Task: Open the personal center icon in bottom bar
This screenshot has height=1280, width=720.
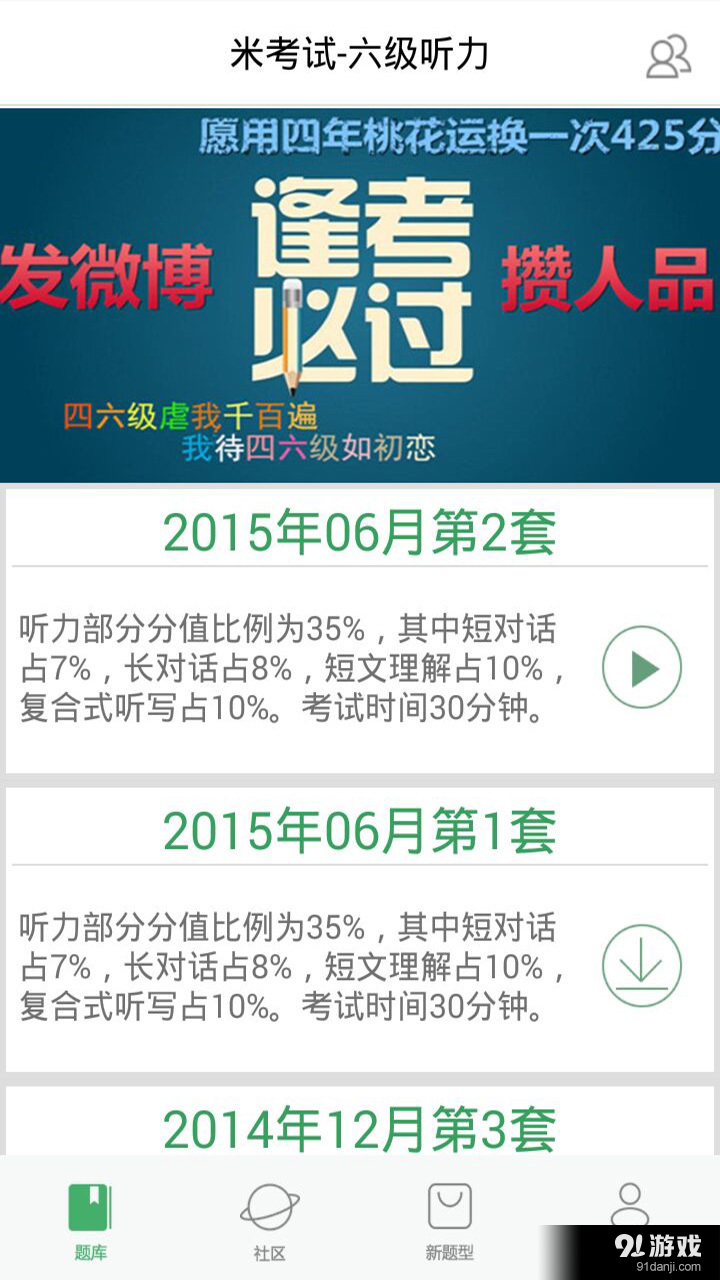Action: tap(630, 1205)
